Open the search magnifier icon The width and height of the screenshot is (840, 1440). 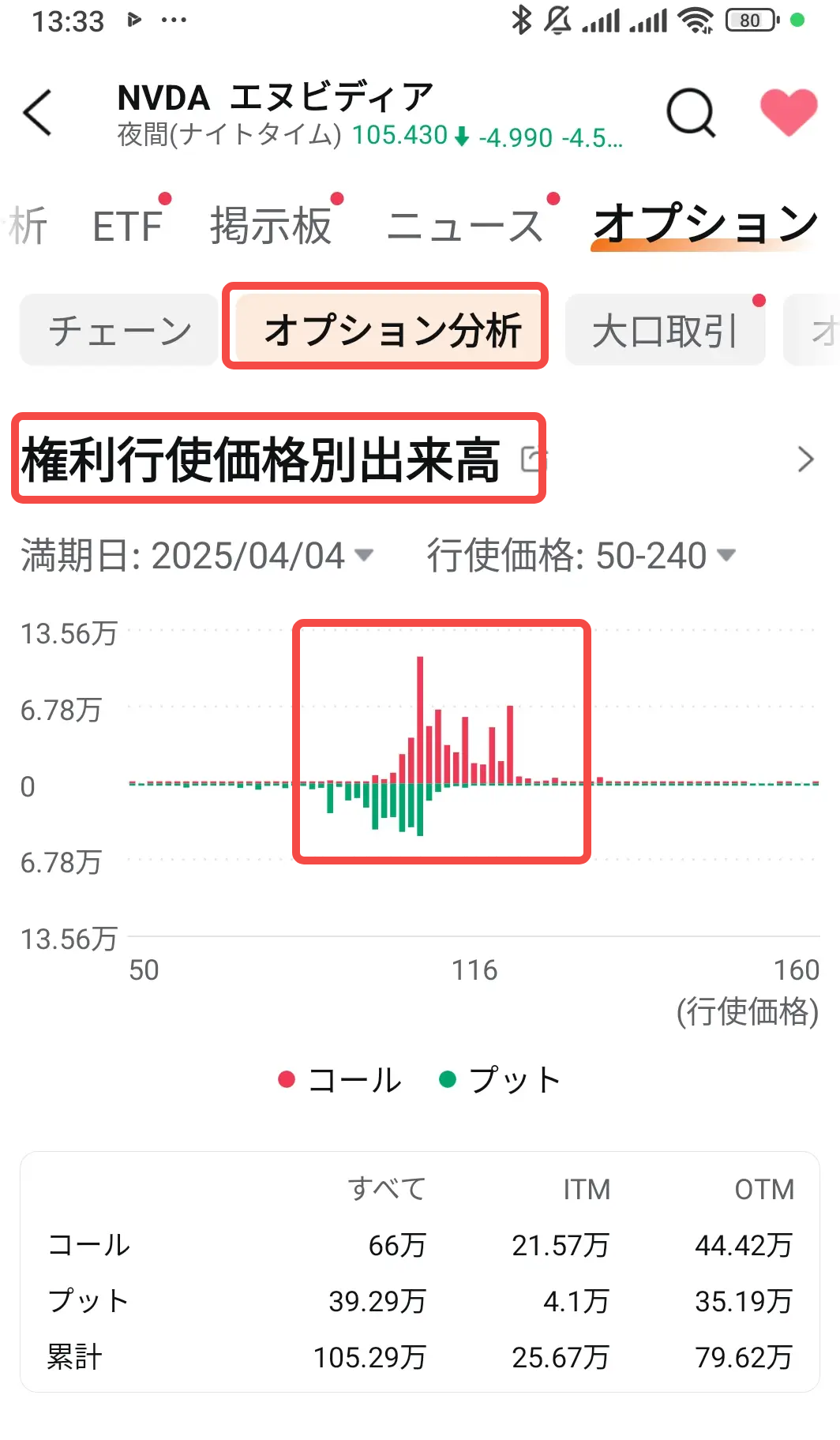691,113
